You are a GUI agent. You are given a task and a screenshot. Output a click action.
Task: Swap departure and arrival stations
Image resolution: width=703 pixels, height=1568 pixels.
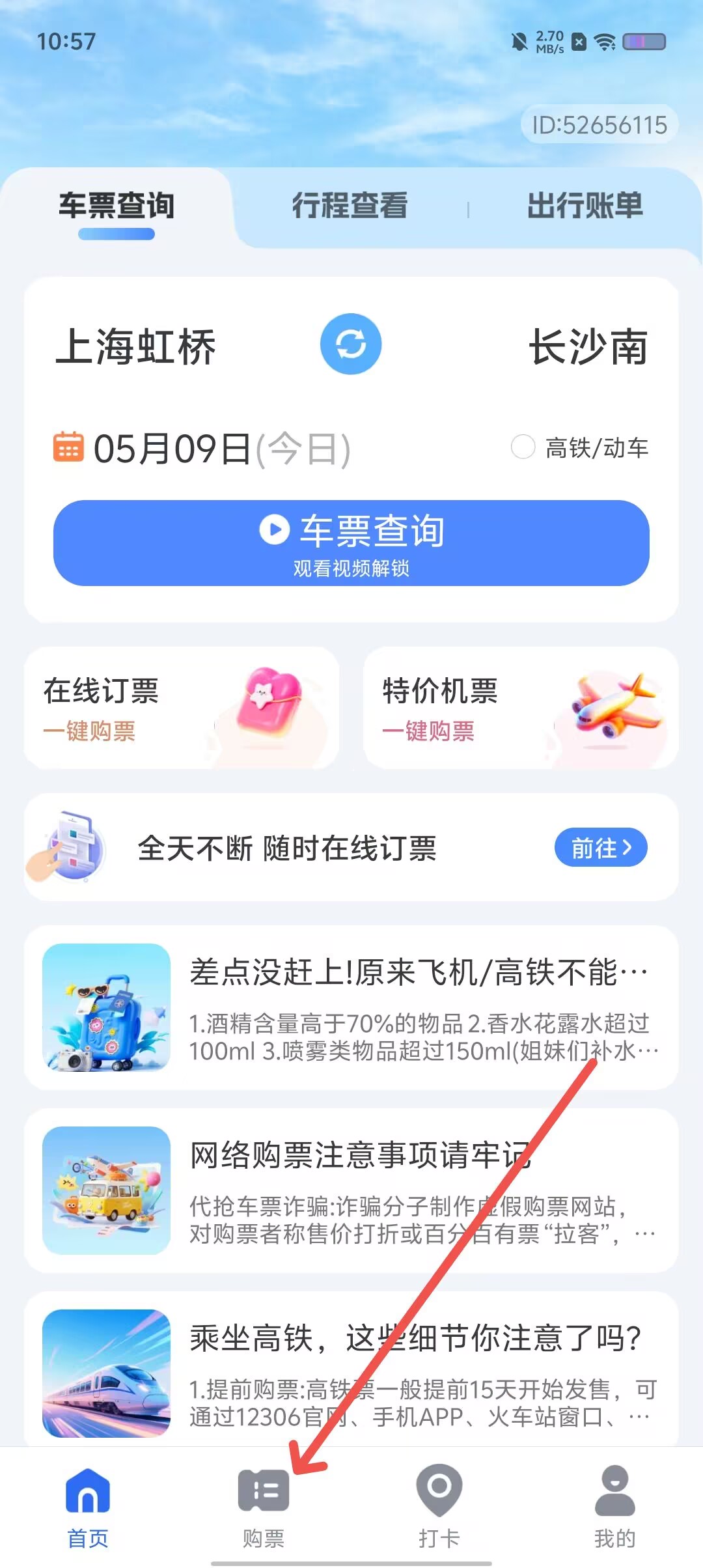(351, 344)
